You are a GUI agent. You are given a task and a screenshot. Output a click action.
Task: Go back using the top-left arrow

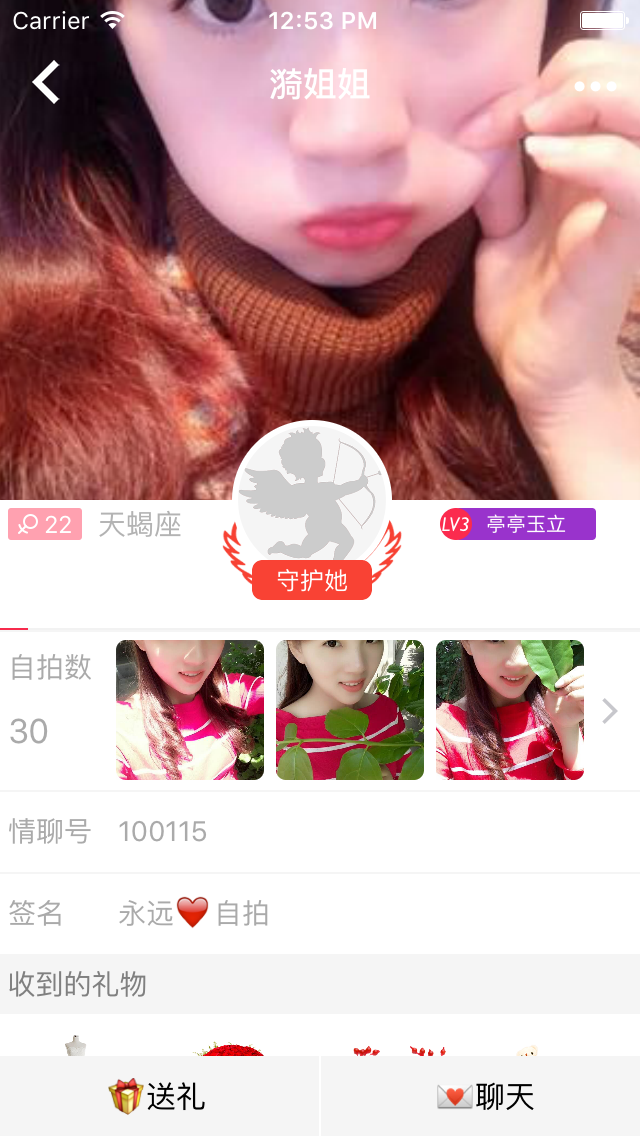point(46,83)
